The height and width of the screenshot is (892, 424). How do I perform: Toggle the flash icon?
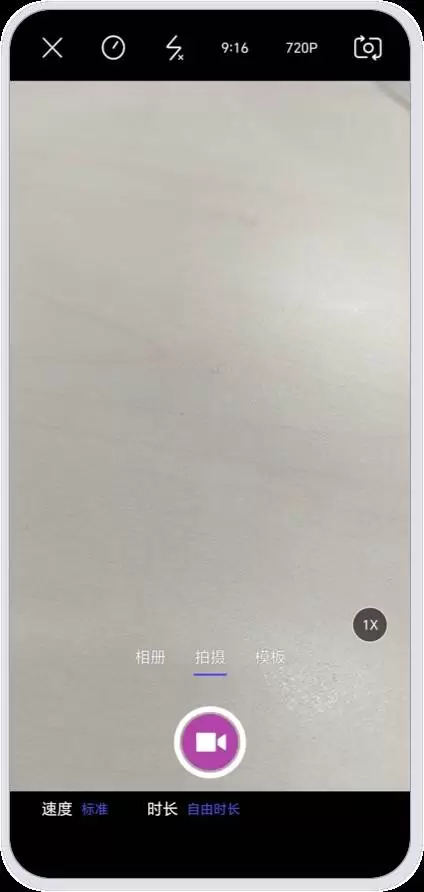[x=174, y=48]
